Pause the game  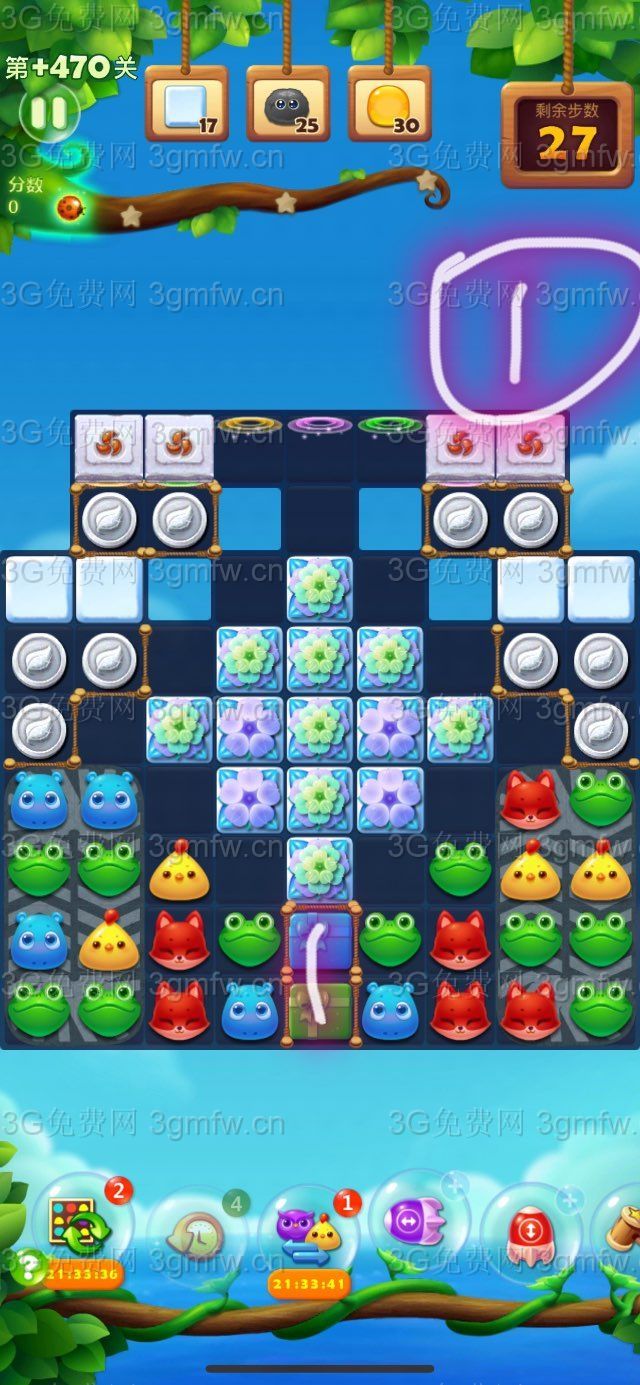(x=46, y=112)
